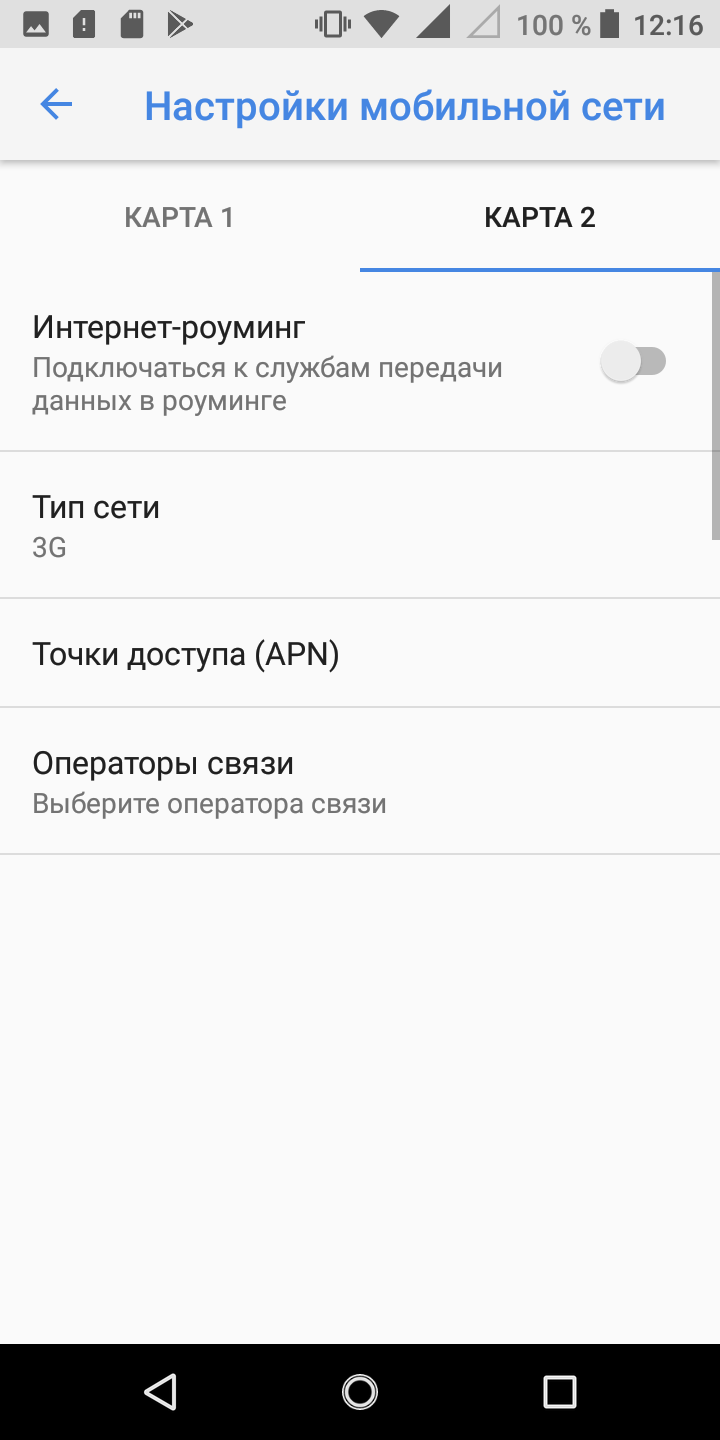Viewport: 720px width, 1440px height.
Task: Open Операторы связи
Action: click(x=360, y=781)
